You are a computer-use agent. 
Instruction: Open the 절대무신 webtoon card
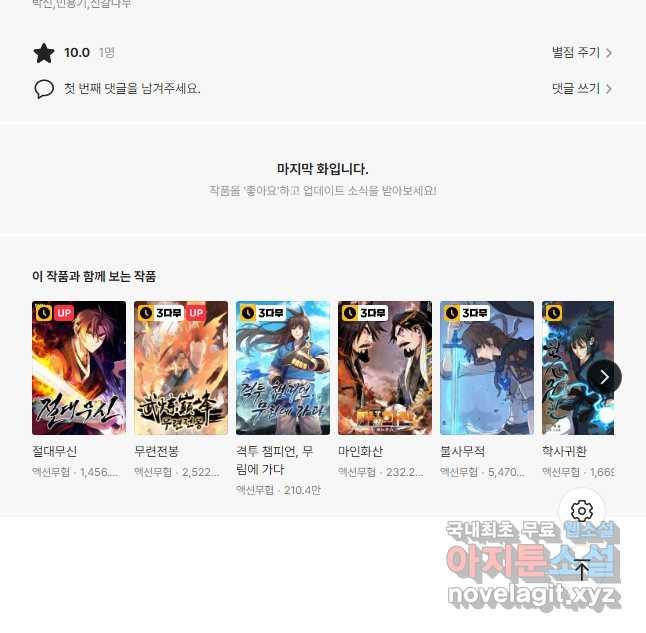click(79, 367)
